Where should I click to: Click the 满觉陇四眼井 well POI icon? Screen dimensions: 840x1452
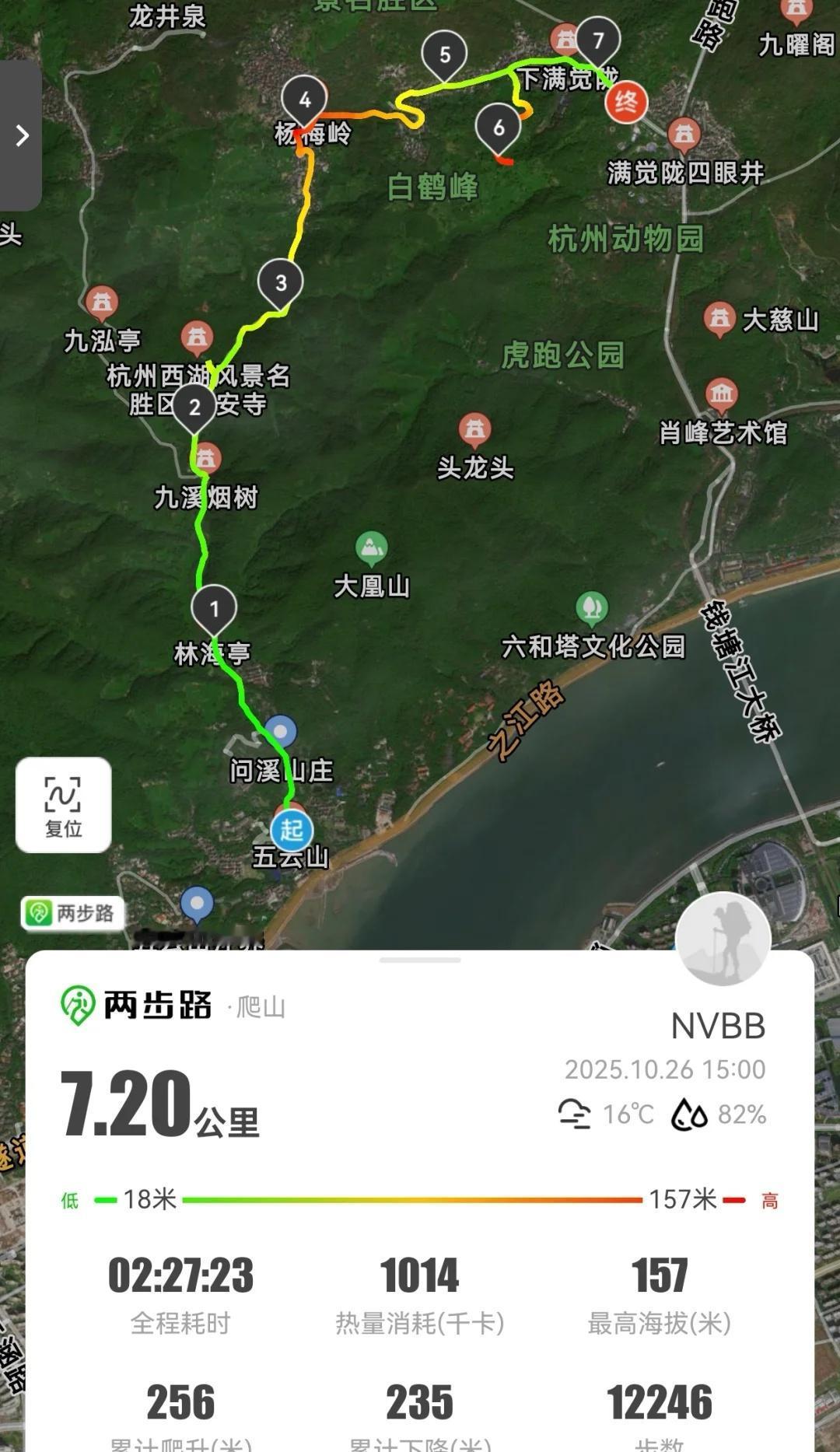684,134
